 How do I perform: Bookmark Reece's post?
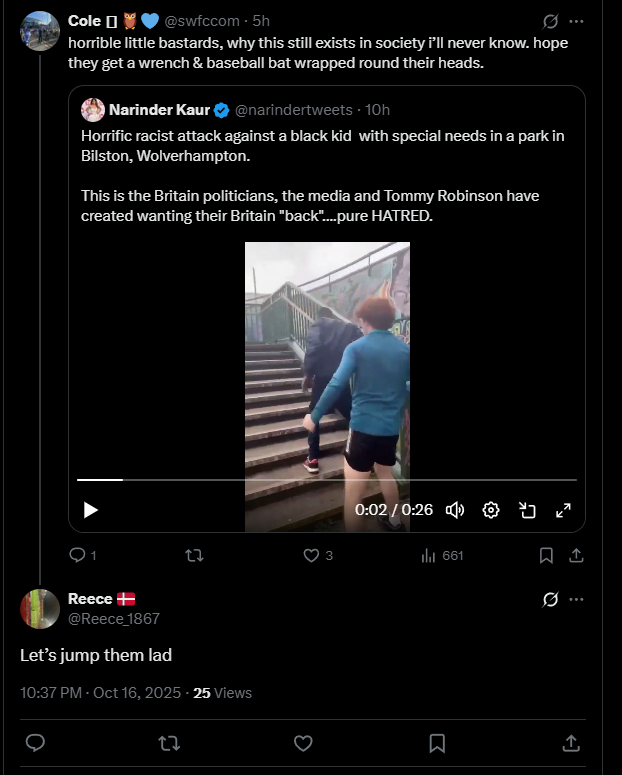pos(437,743)
